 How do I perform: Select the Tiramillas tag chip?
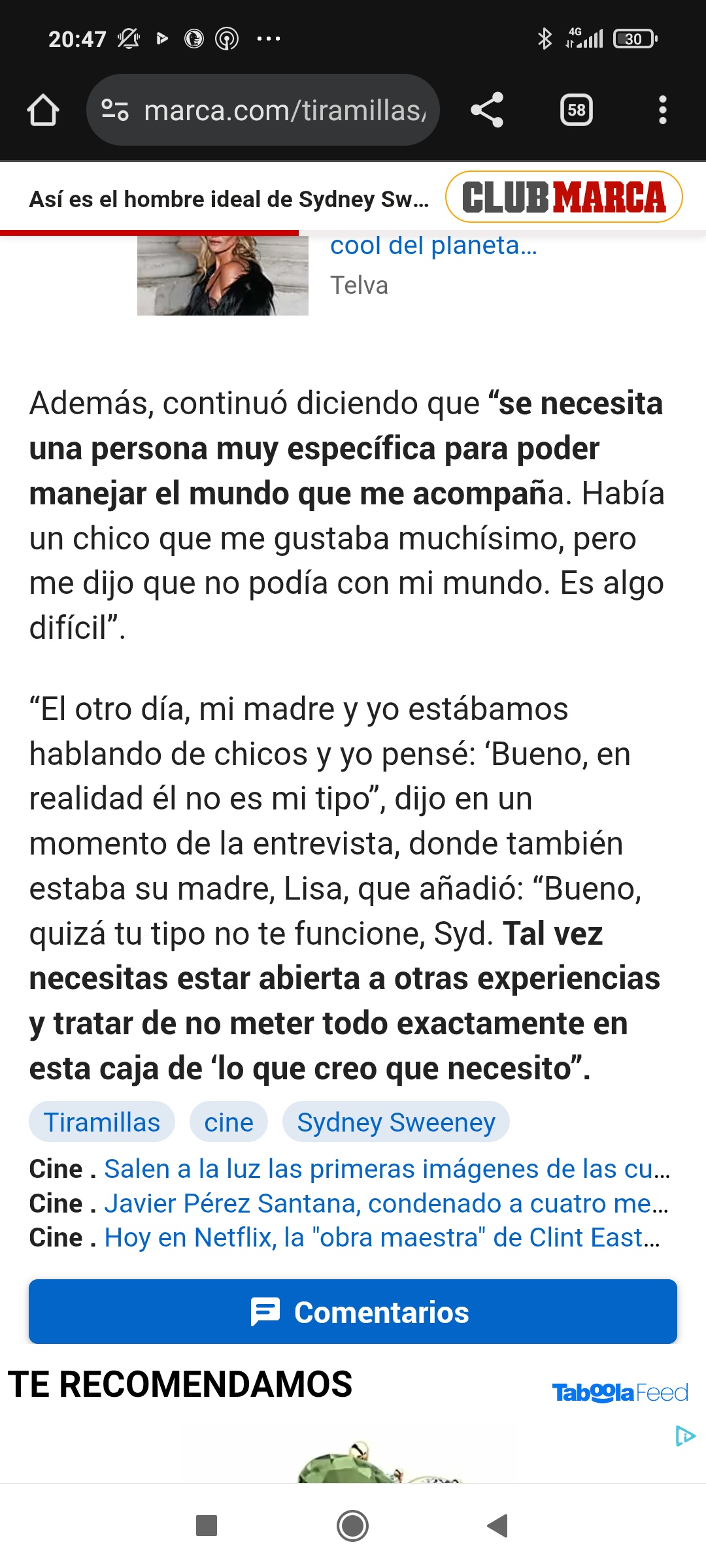pos(102,1122)
